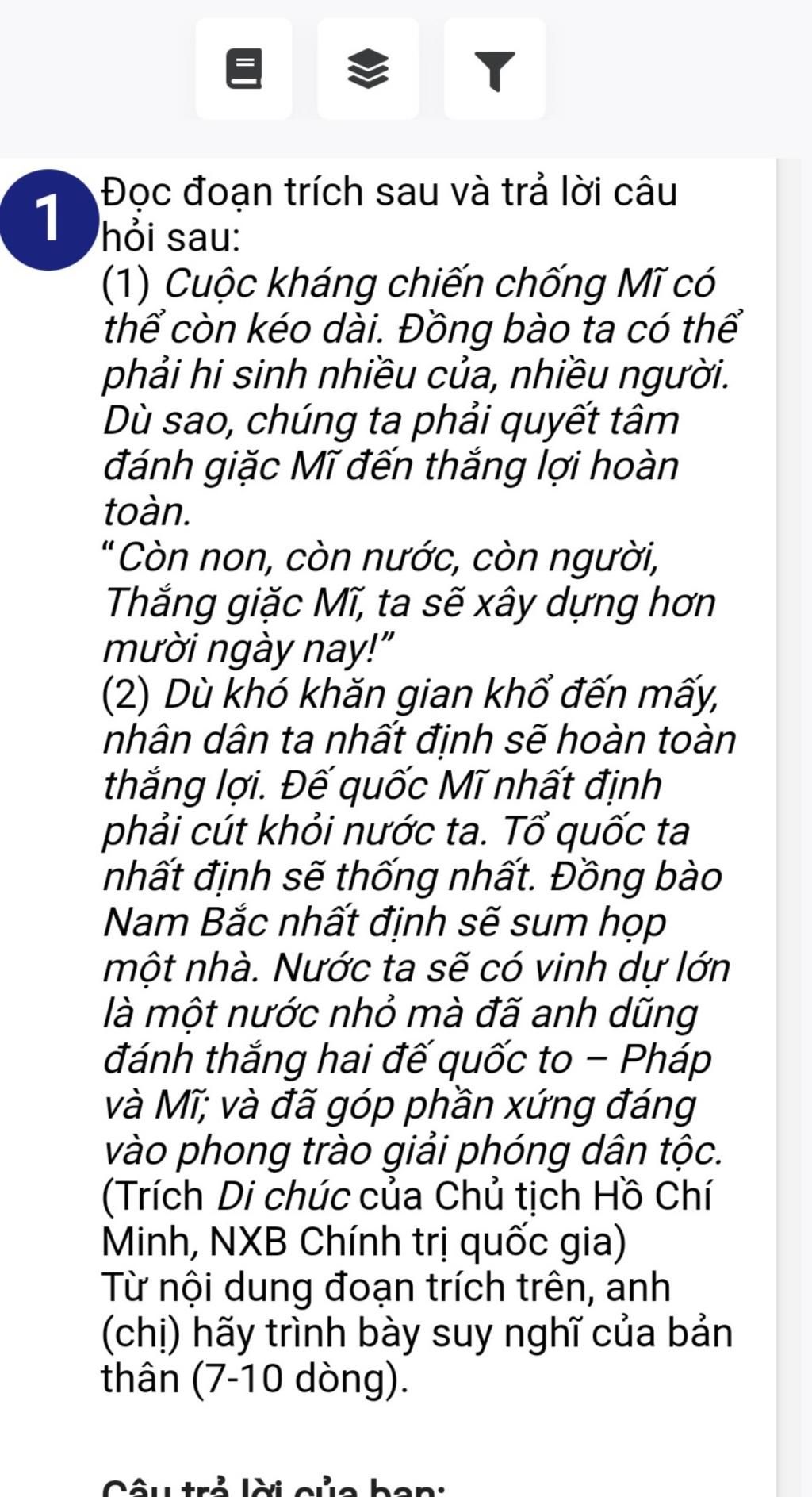Tap the layers stack icon
Viewport: 812px width, 1497px height.
click(x=368, y=69)
